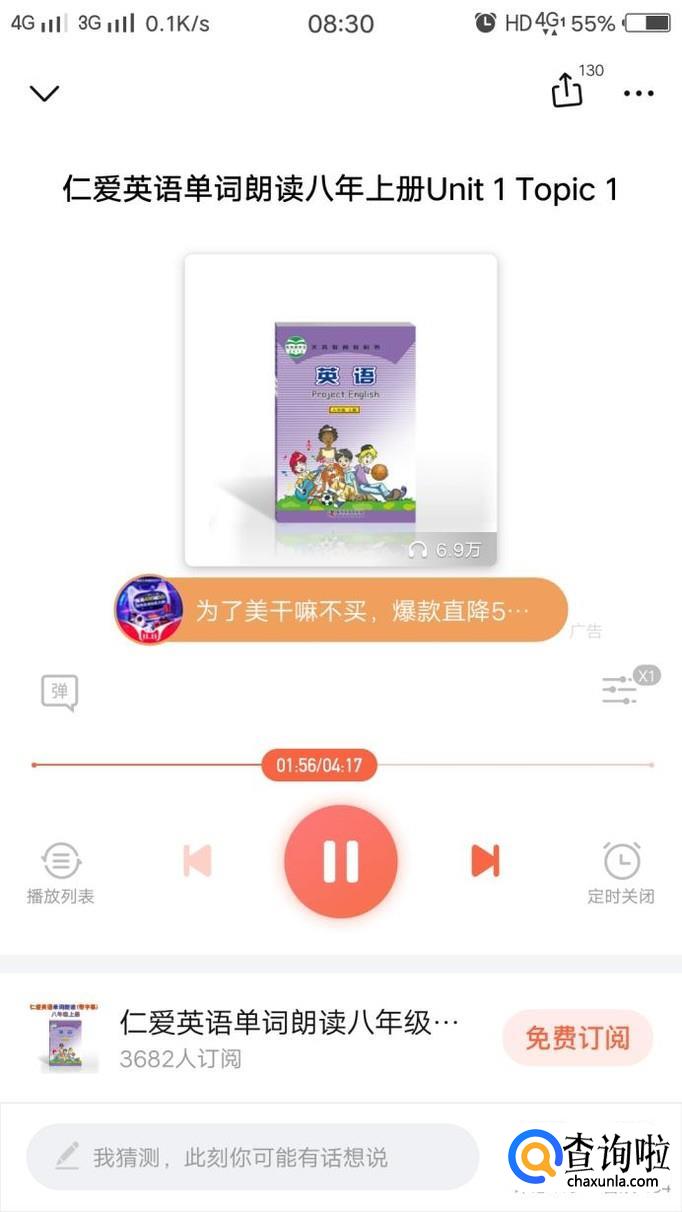Write a comment in 我猜测 field
Screen dimensions: 682x1212
click(x=252, y=1157)
